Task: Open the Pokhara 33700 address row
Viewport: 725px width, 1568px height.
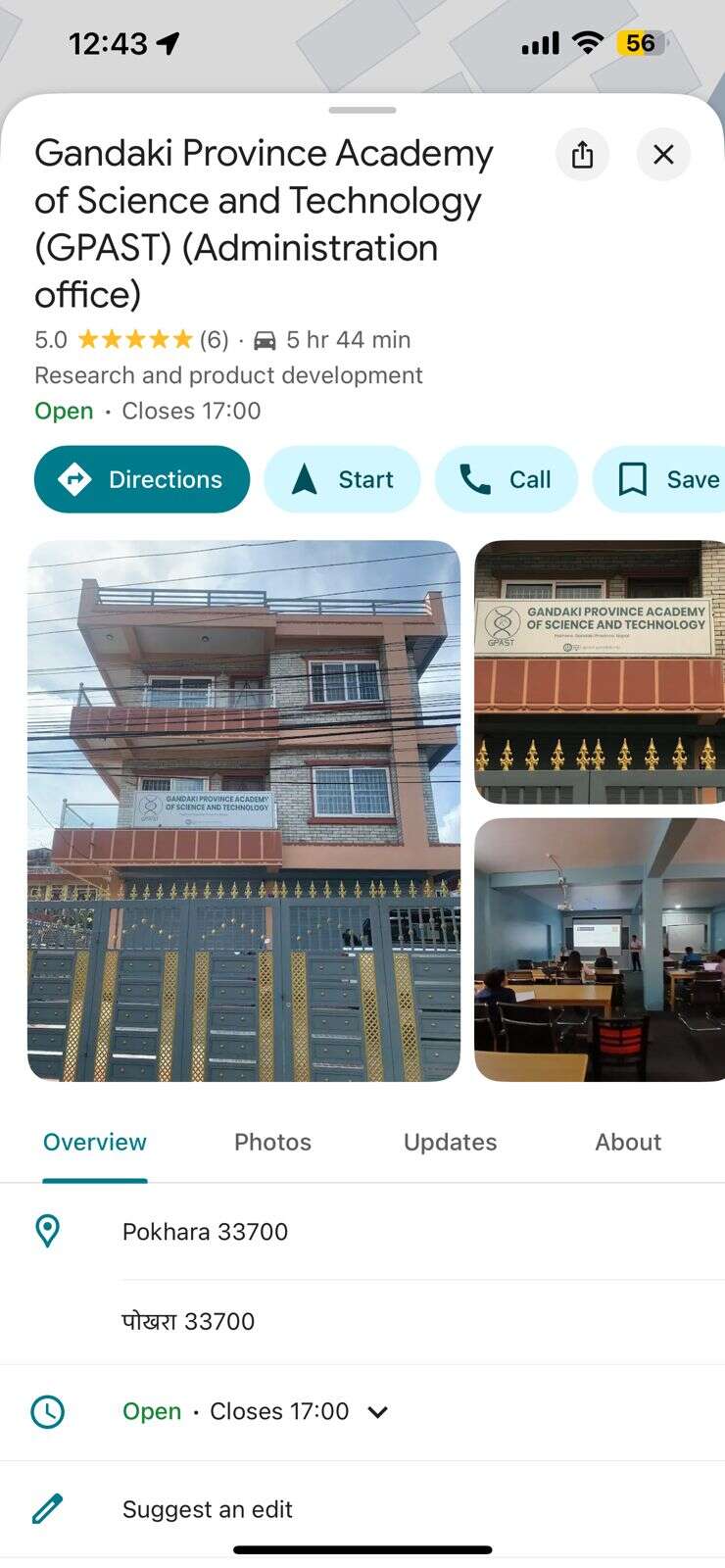Action: (362, 1232)
